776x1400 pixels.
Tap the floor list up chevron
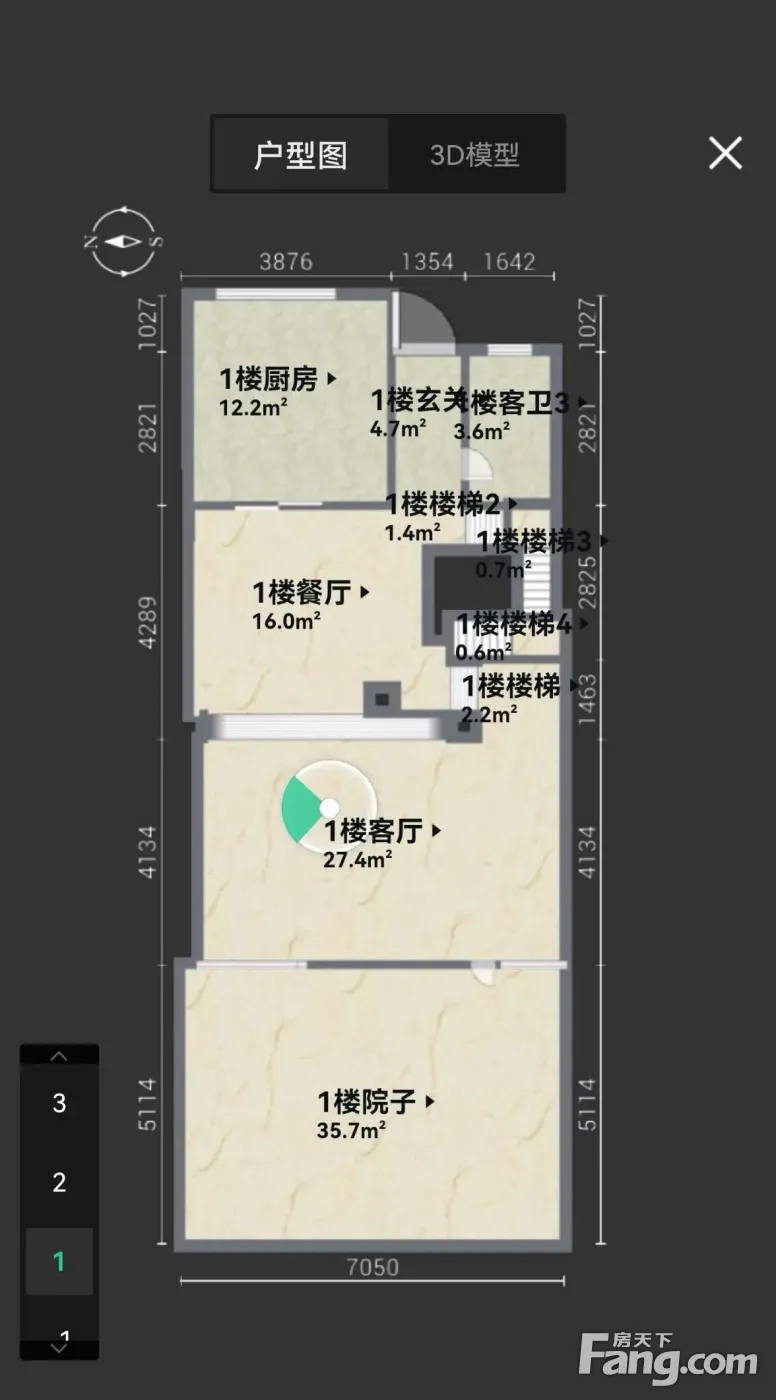point(59,1055)
